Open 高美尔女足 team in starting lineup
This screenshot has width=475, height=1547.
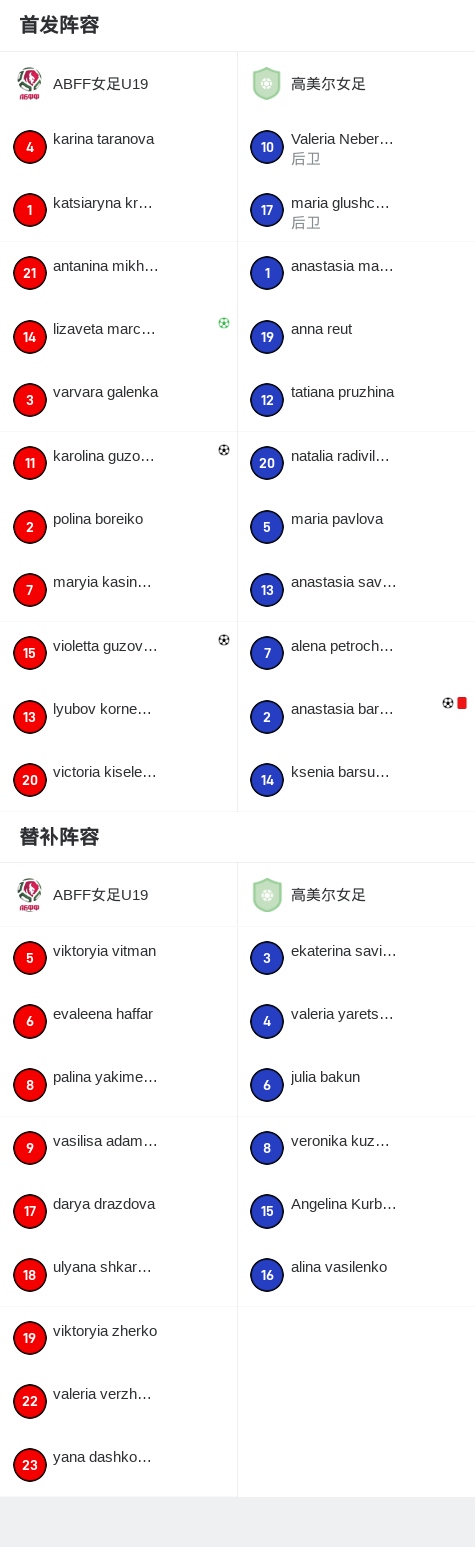(x=356, y=84)
